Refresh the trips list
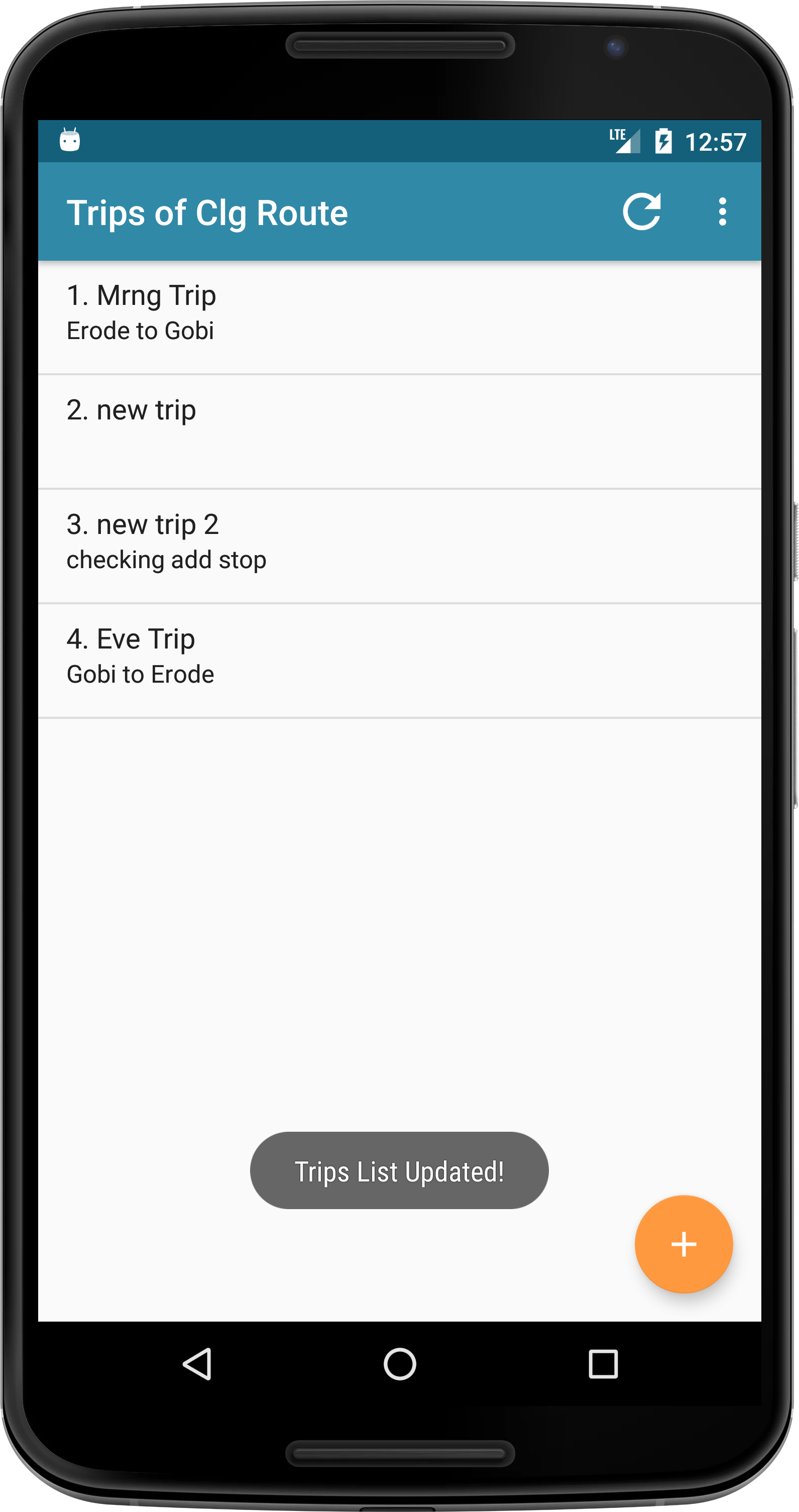 (x=641, y=211)
